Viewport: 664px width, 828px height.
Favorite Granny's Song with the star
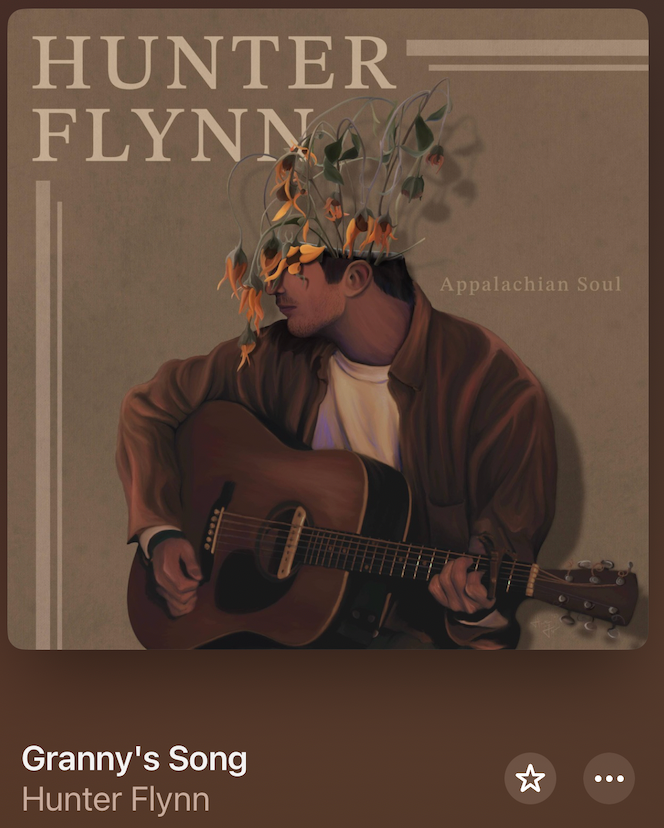[x=530, y=778]
